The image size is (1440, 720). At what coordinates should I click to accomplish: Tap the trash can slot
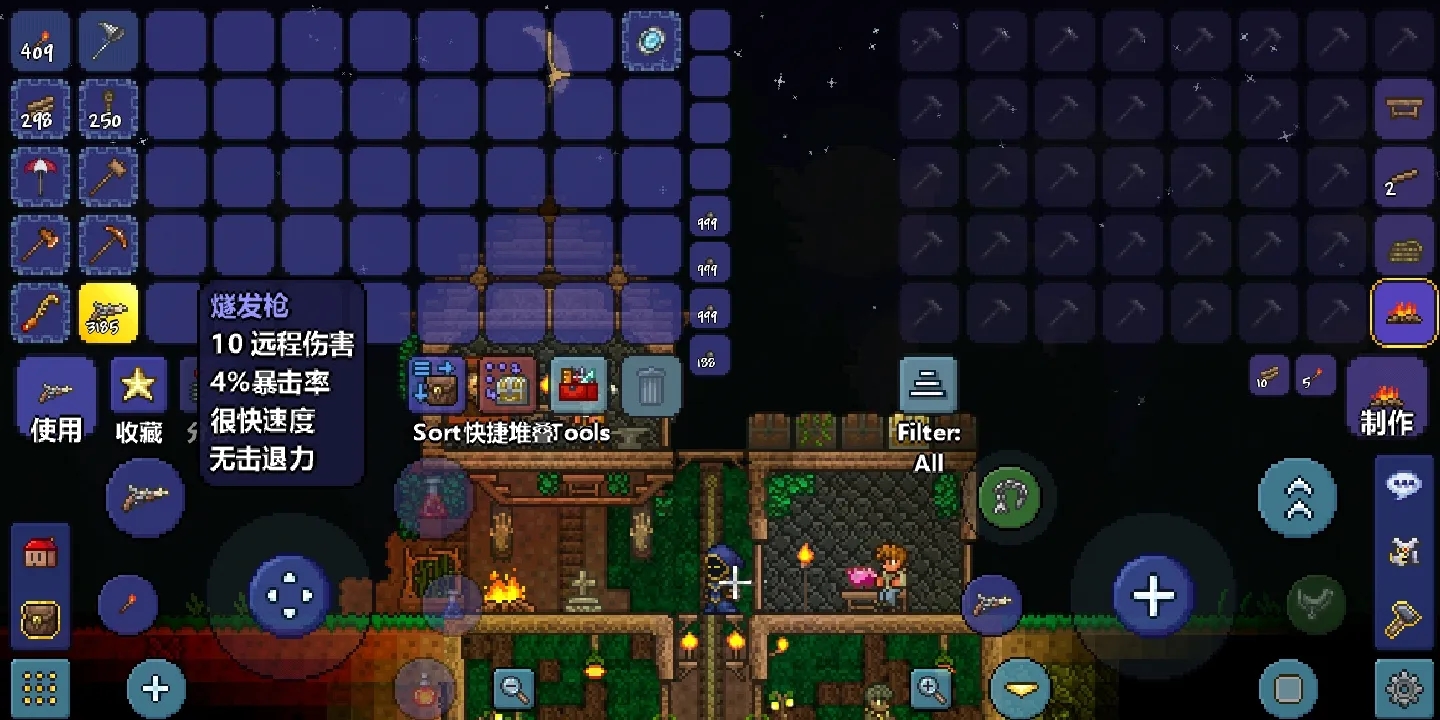[651, 385]
